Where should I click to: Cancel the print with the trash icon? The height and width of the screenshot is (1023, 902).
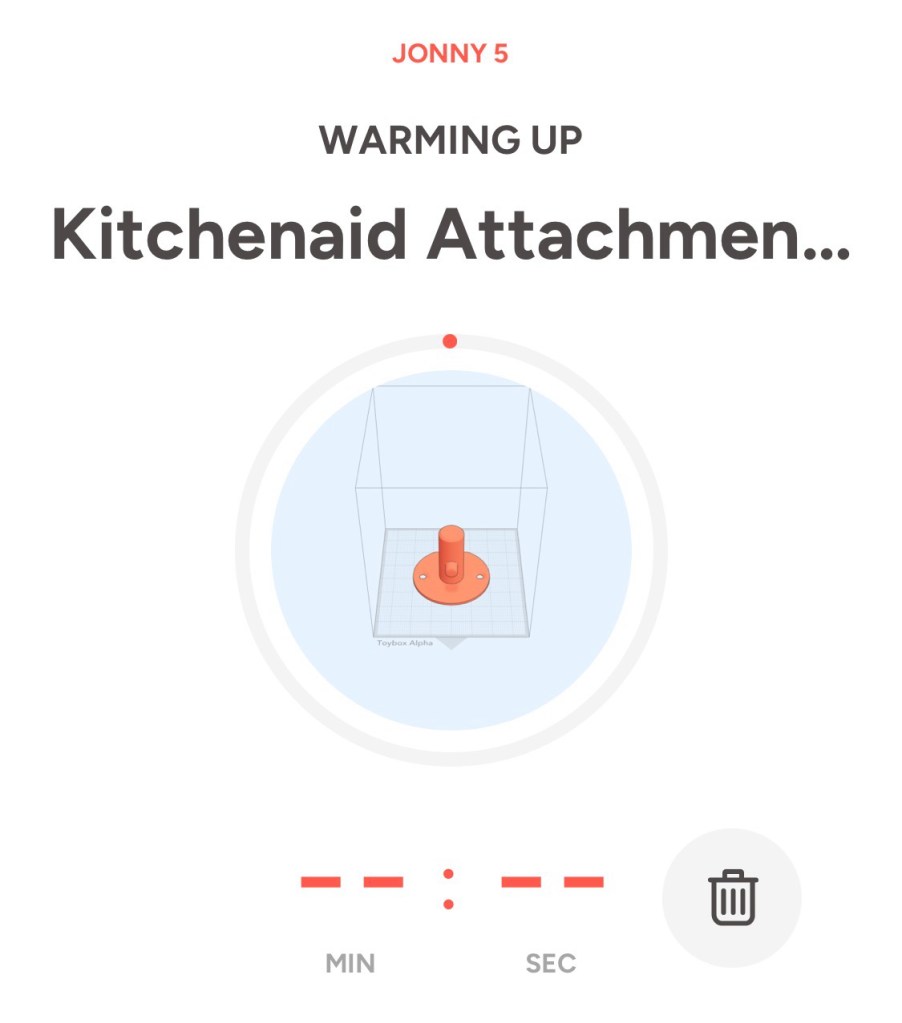pyautogui.click(x=732, y=897)
